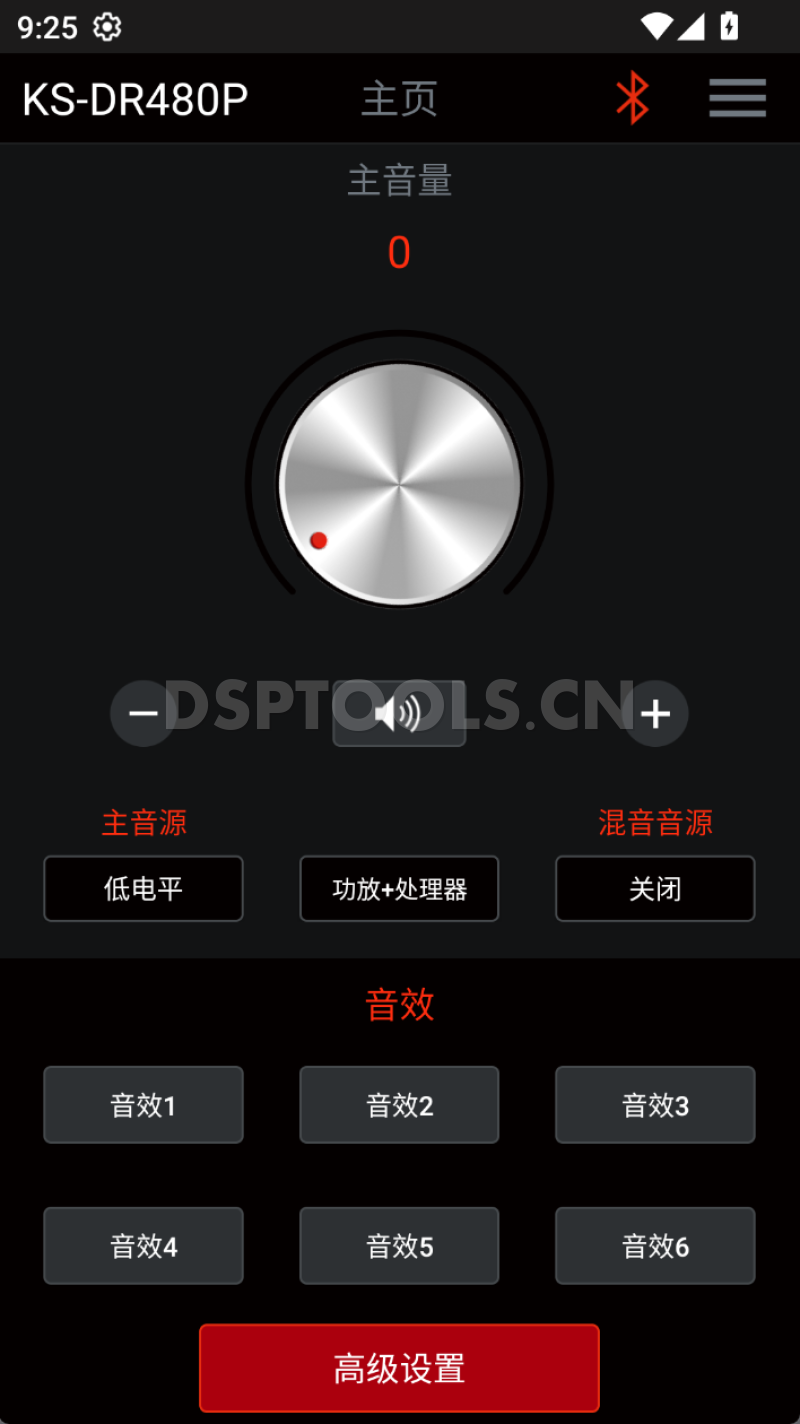Screen dimensions: 800x1424
Task: Open the 主音源 source selector
Action: (x=143, y=822)
